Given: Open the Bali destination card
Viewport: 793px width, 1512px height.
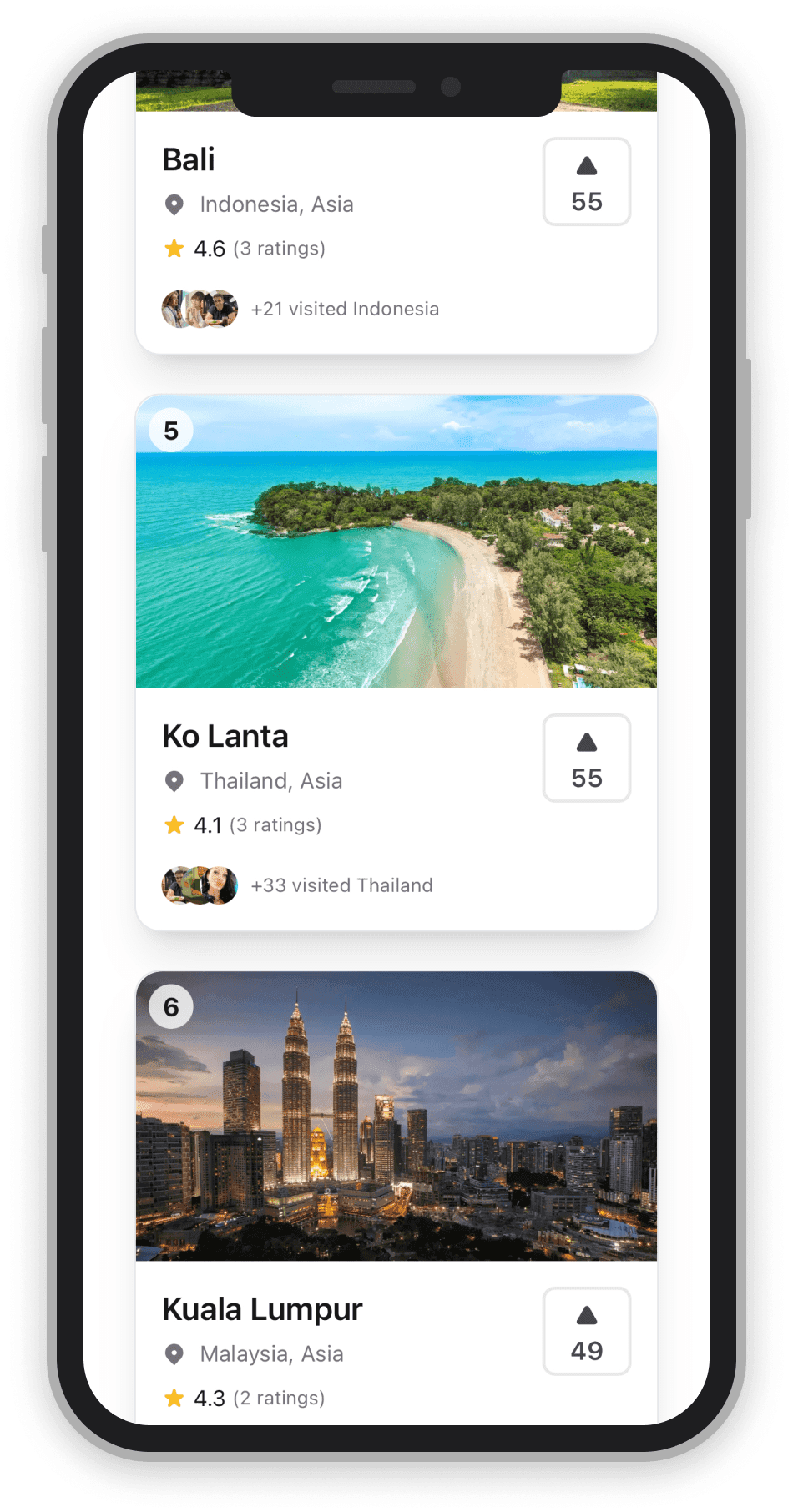Looking at the screenshot, I should 189,160.
